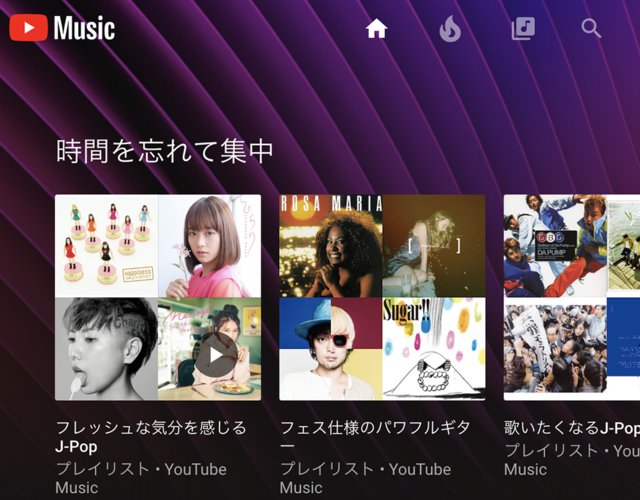Open the Hotlist flame tab

point(449,29)
